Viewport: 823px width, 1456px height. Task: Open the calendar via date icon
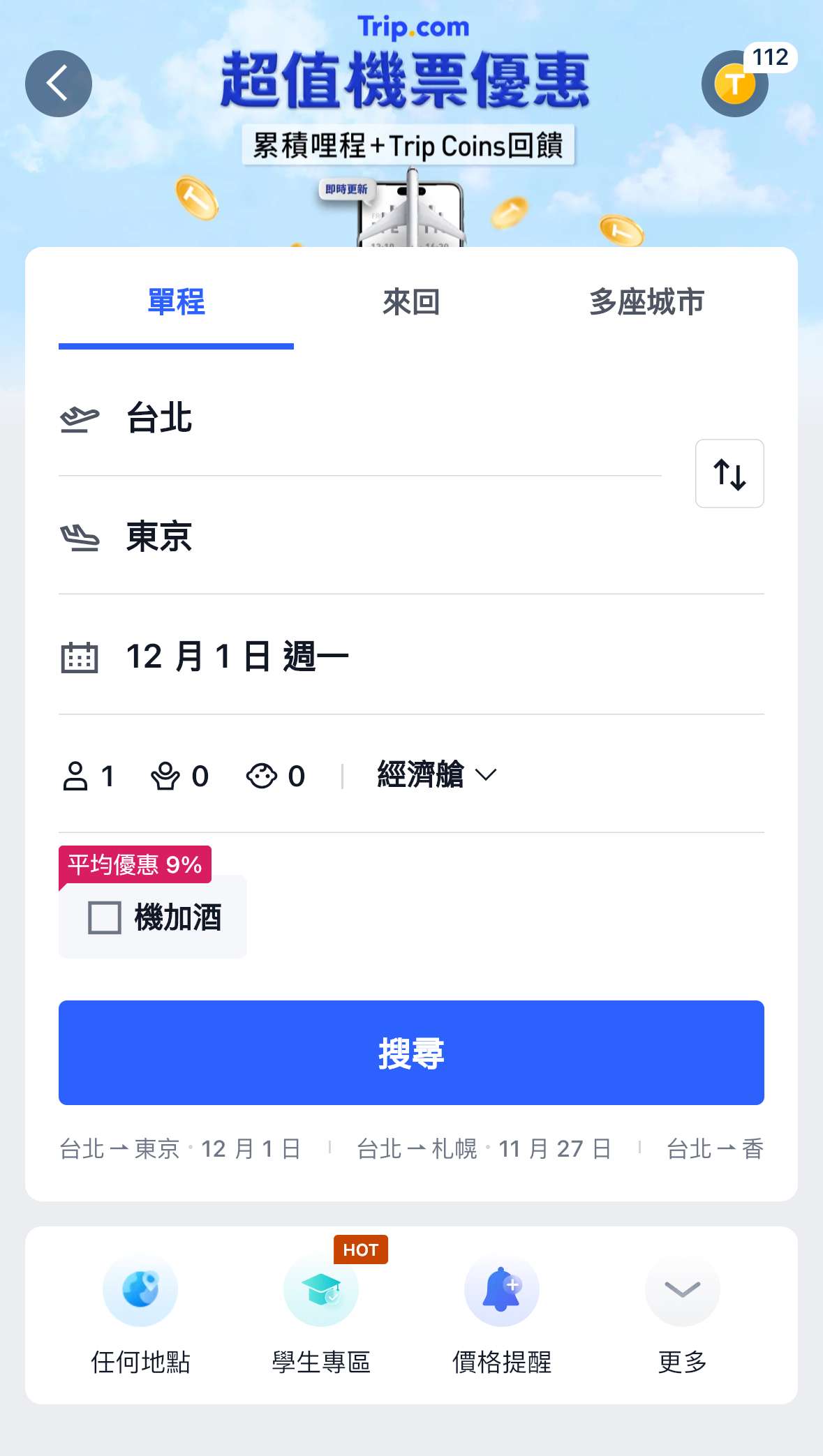[79, 656]
